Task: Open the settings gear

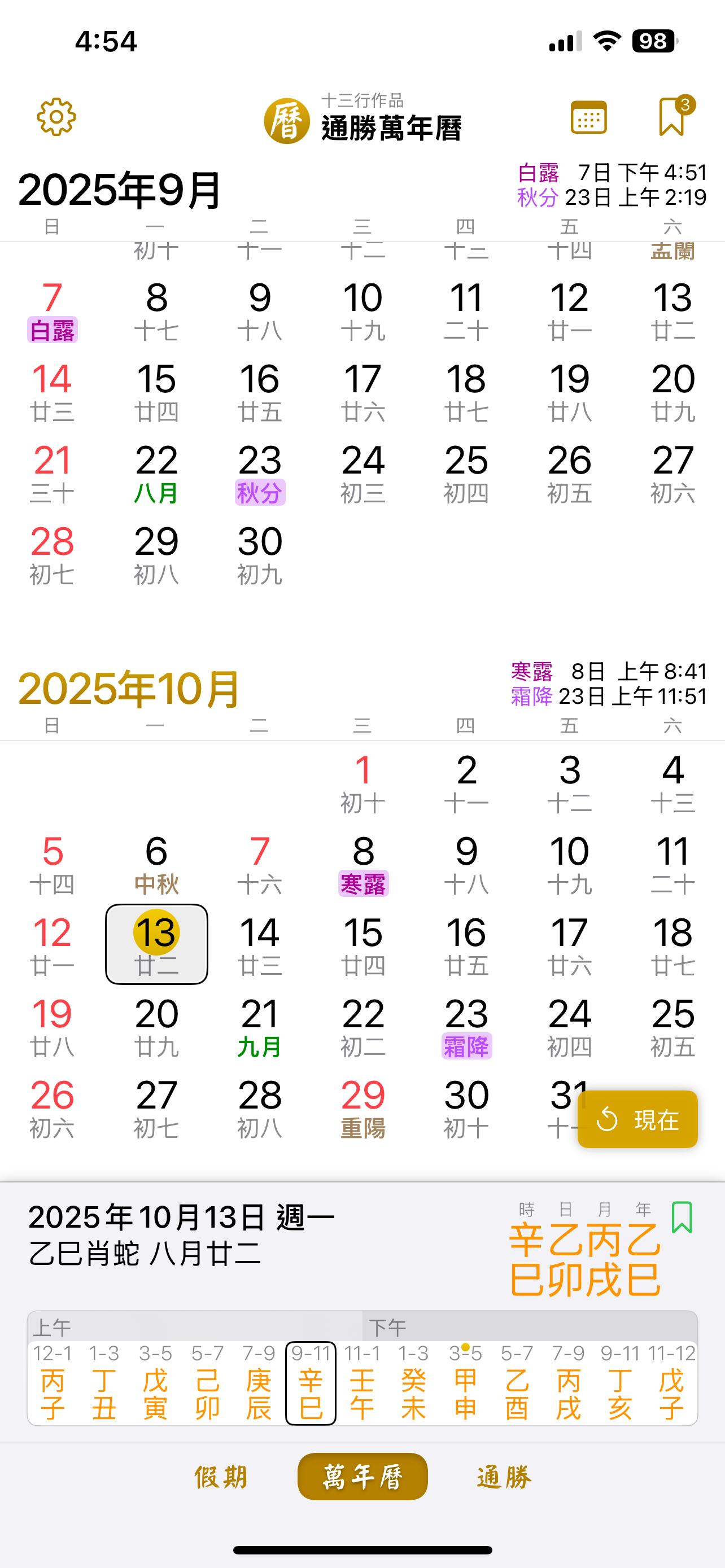Action: [56, 117]
